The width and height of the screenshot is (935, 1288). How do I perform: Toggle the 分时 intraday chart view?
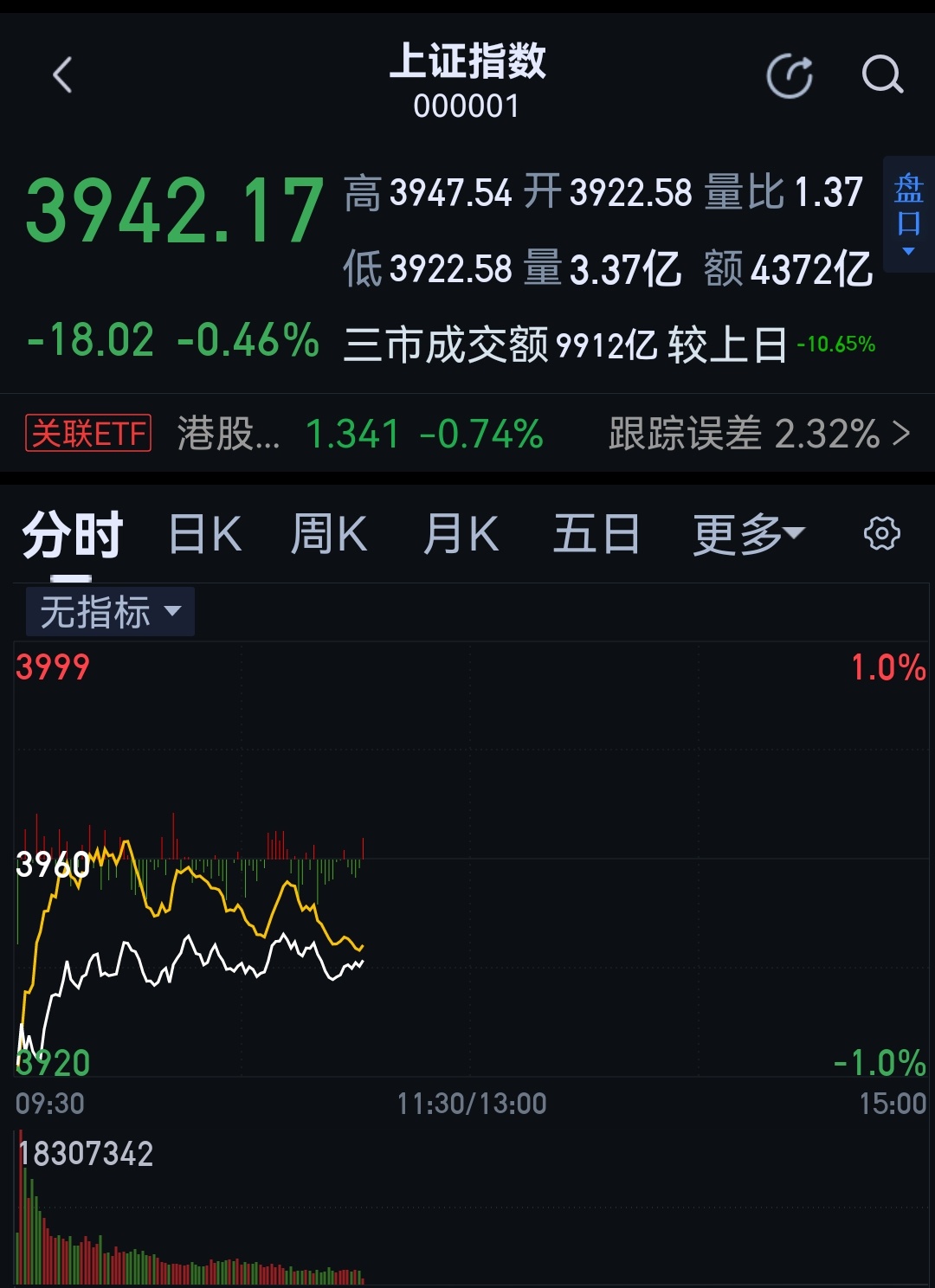pyautogui.click(x=73, y=534)
